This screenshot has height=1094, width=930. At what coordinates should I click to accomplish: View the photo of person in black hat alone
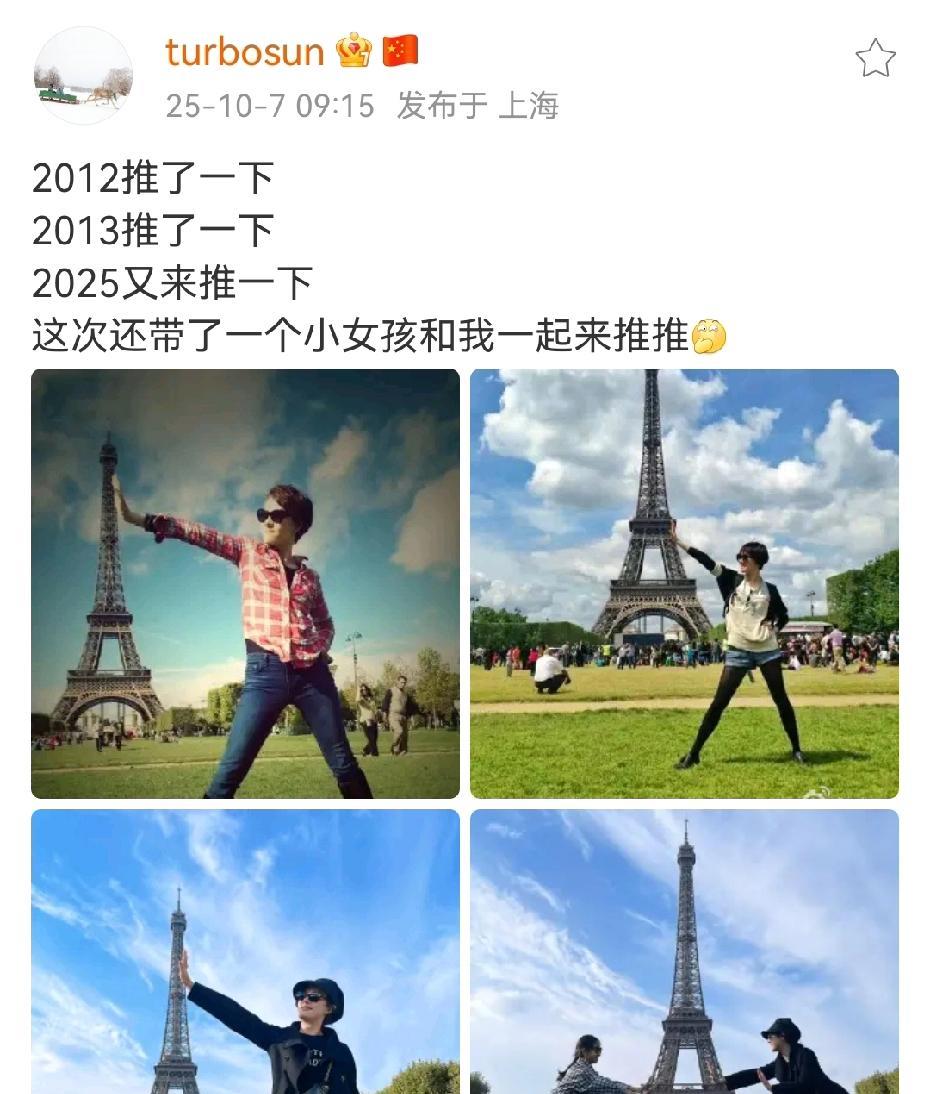245,950
